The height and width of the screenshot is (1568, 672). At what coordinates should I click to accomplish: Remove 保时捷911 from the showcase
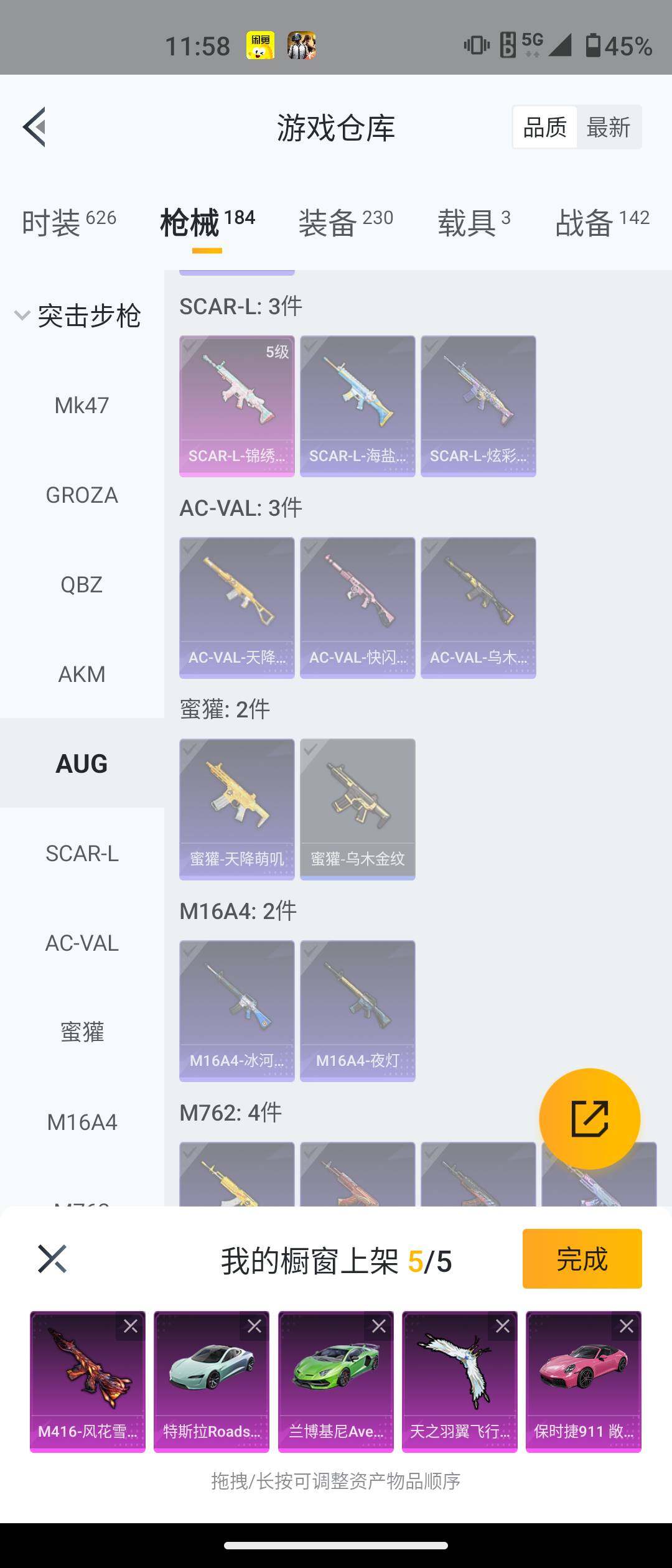tap(627, 1327)
